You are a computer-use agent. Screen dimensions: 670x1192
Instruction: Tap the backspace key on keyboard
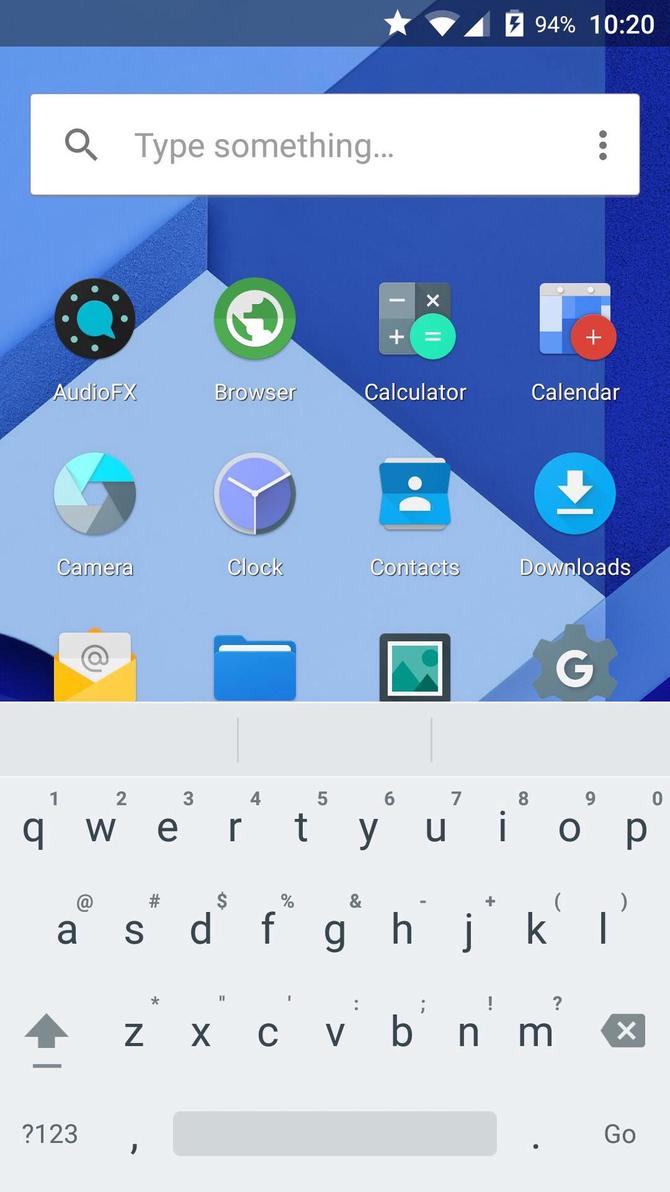pyautogui.click(x=623, y=1031)
